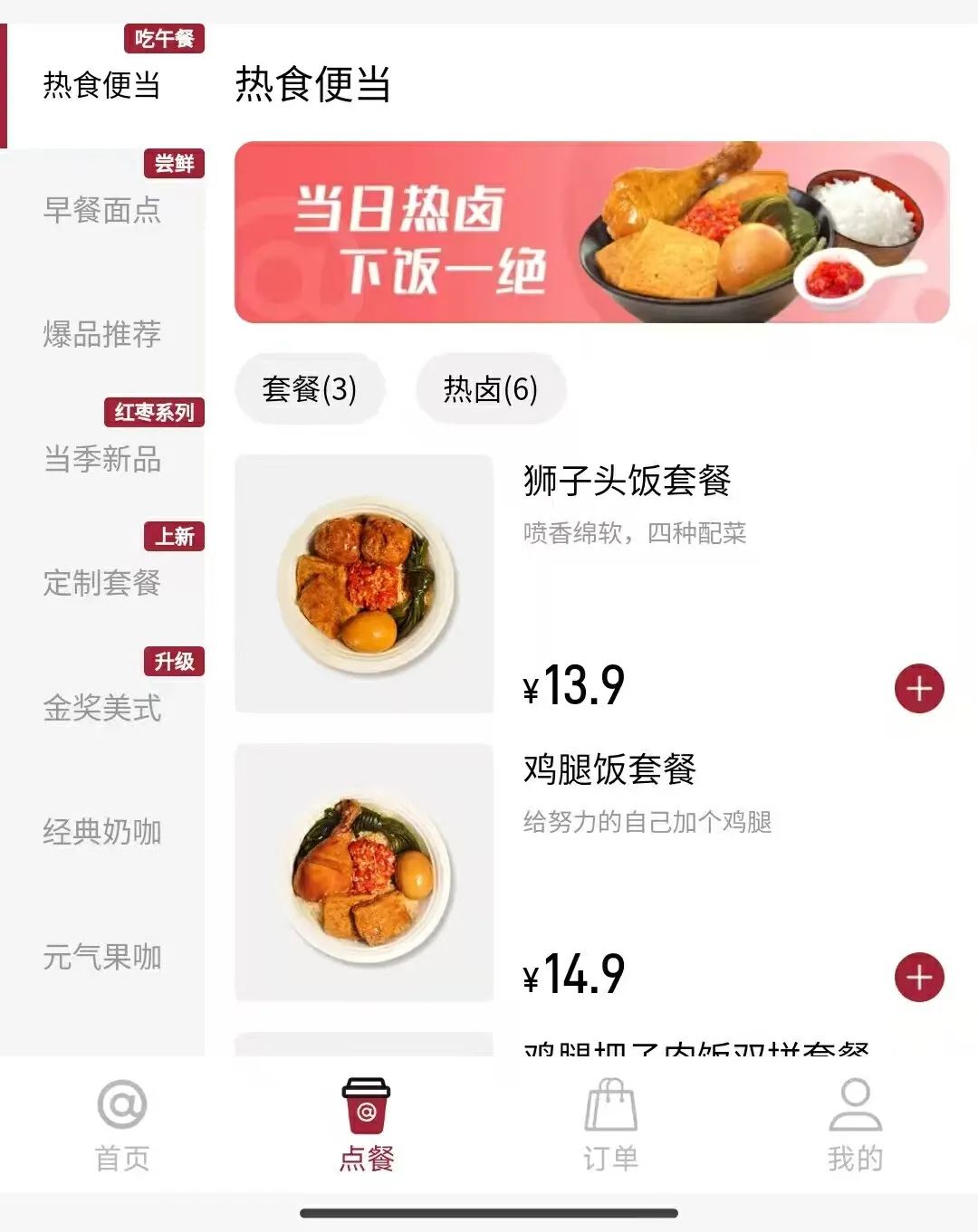Screen dimensions: 978x1232
Task: Open the 爆品推荐 category
Action: (x=102, y=334)
